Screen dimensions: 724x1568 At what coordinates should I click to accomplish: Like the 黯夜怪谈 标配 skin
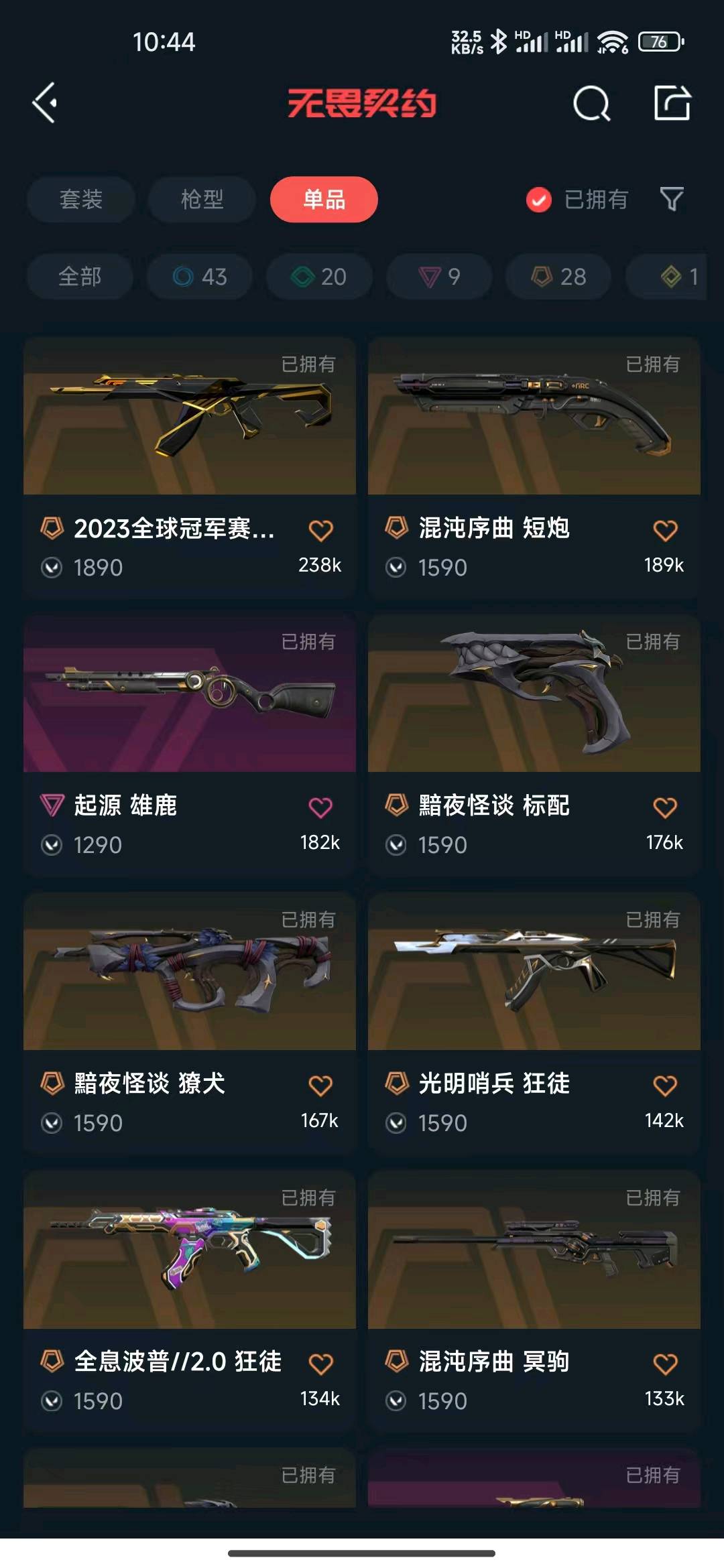coord(665,808)
